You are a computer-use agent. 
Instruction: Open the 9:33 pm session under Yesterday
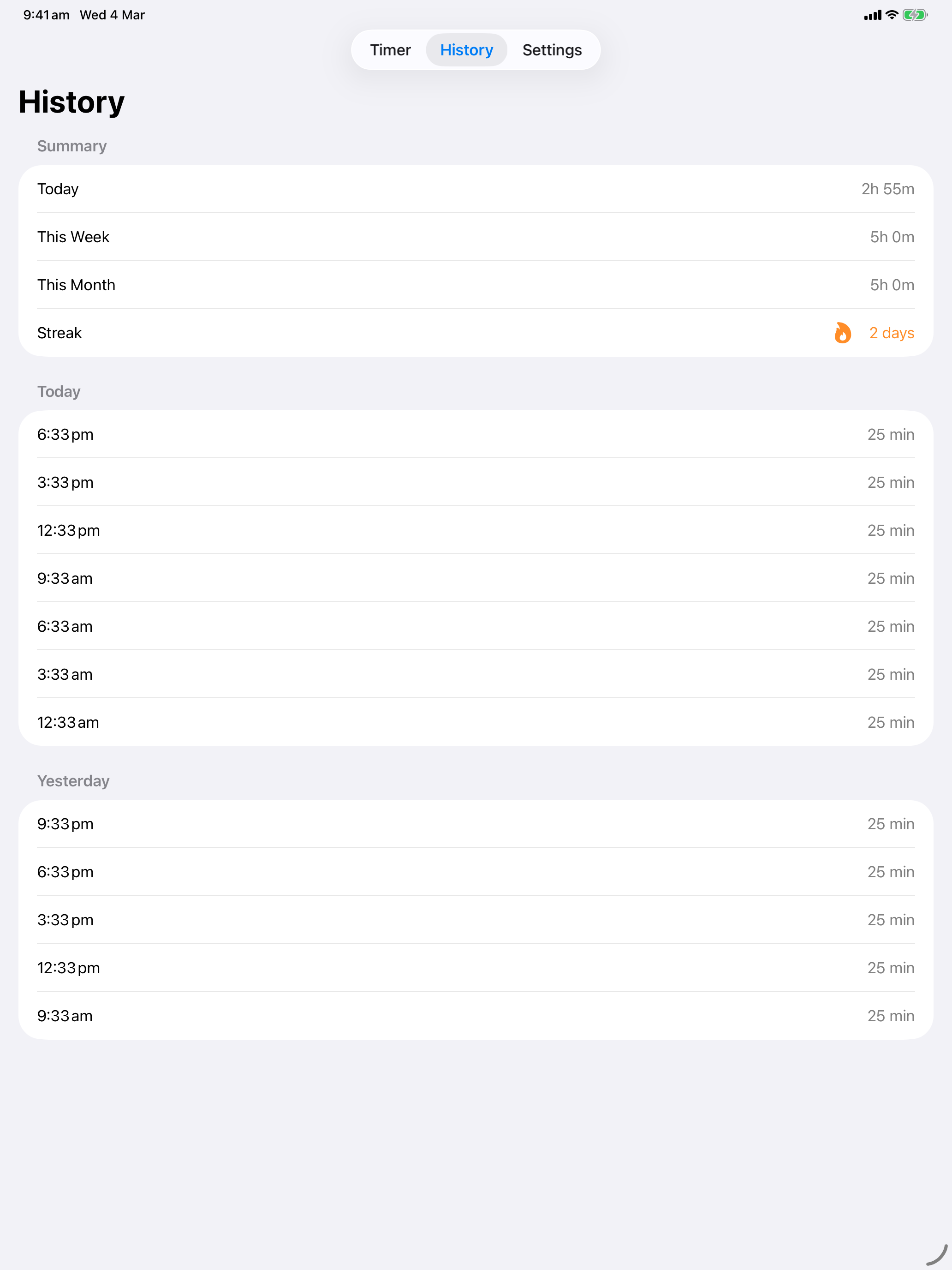point(475,823)
